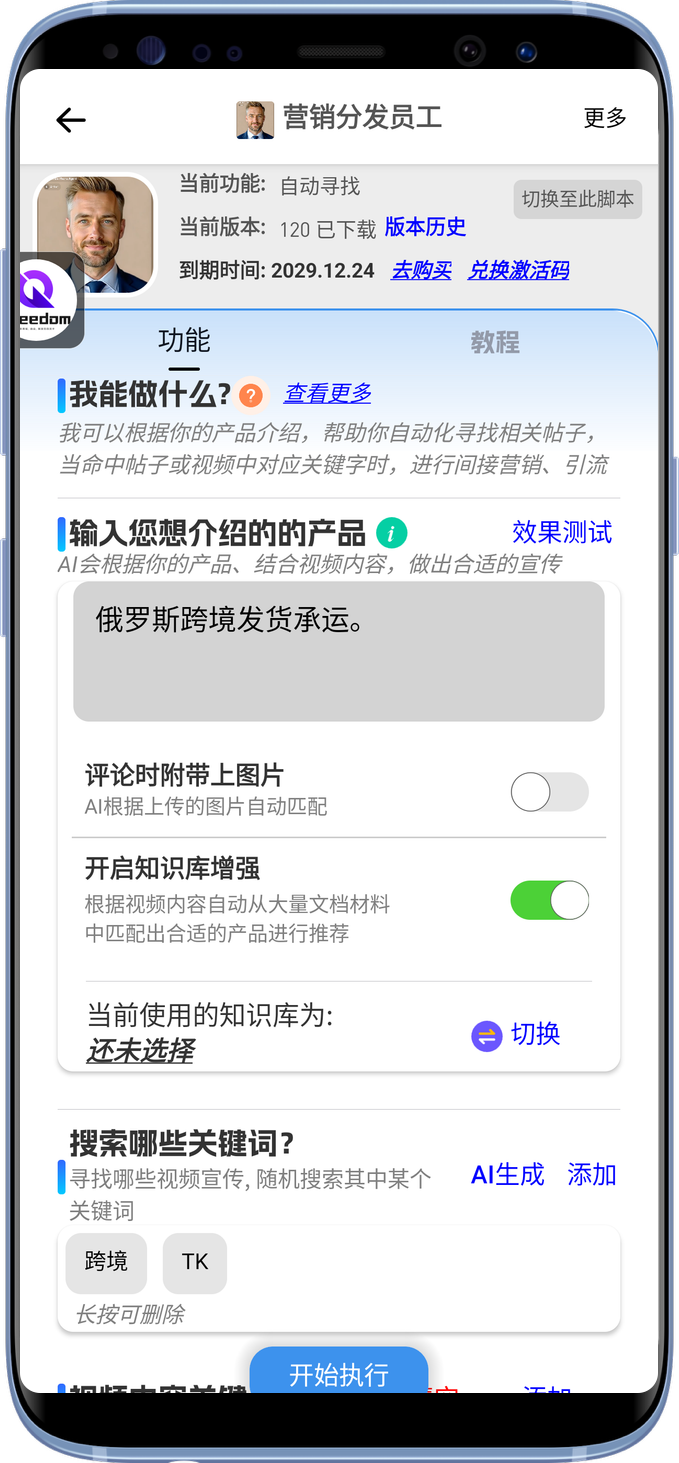Tap the green info icon
Screen dimensions: 679x1463
tap(391, 533)
